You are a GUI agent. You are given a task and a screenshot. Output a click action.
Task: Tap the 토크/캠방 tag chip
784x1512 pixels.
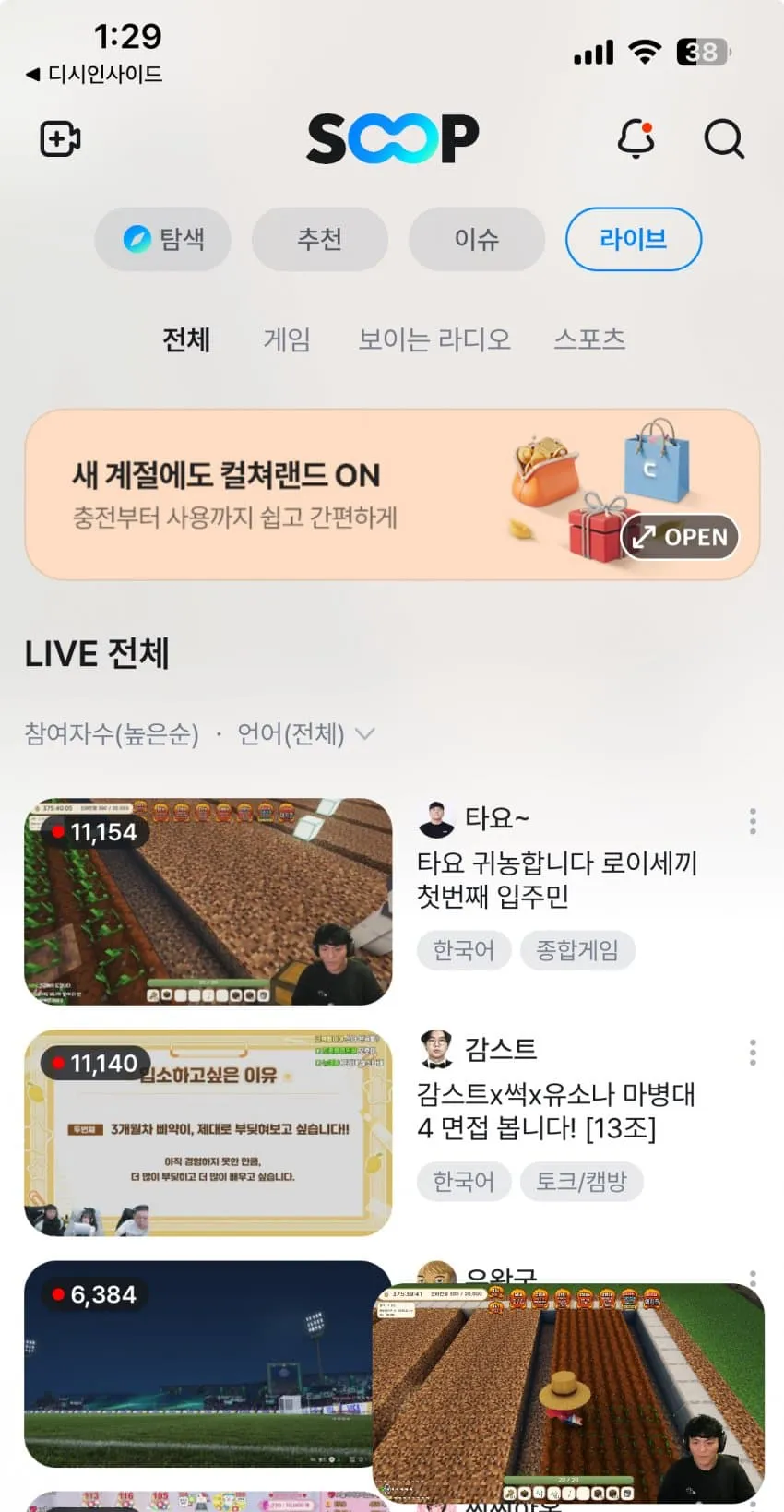[581, 1182]
